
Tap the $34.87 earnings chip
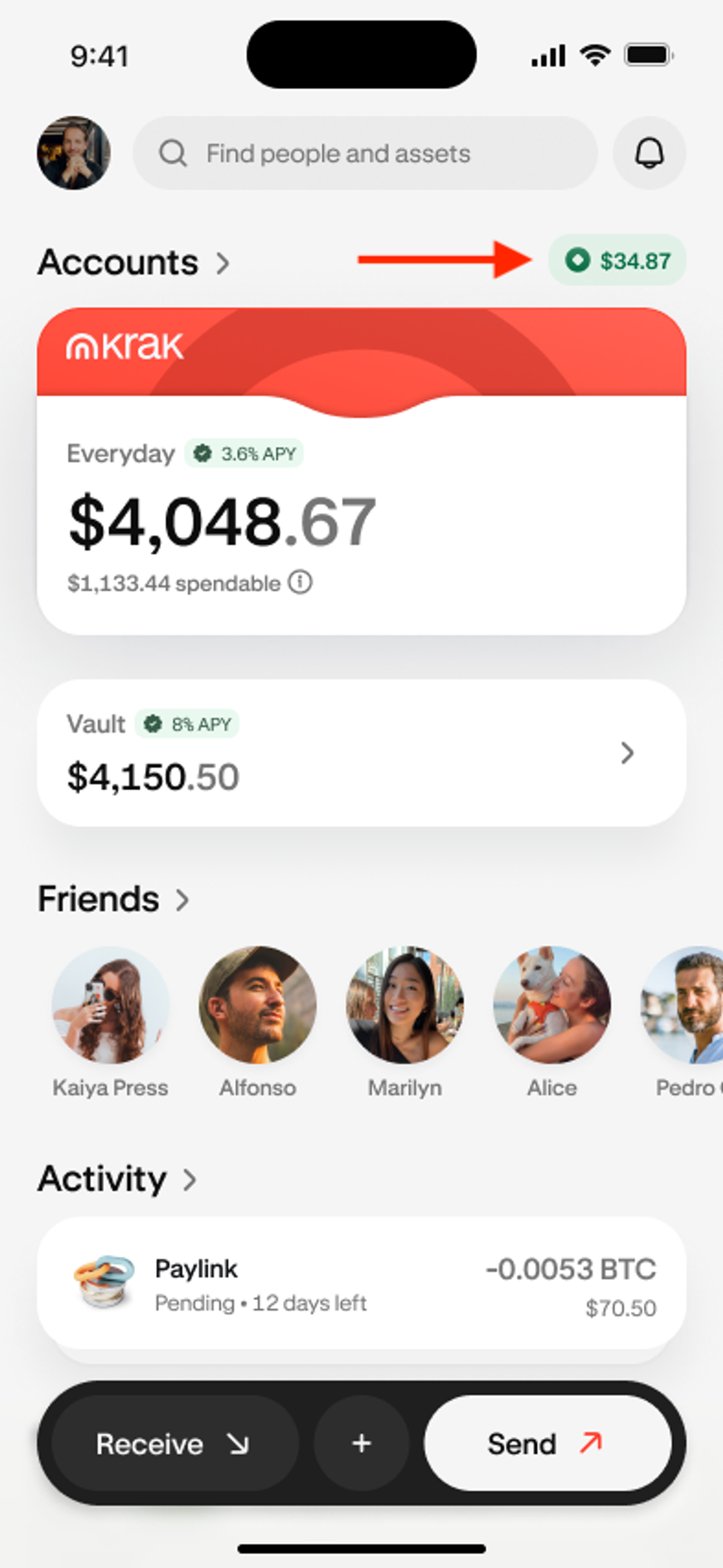pos(617,260)
